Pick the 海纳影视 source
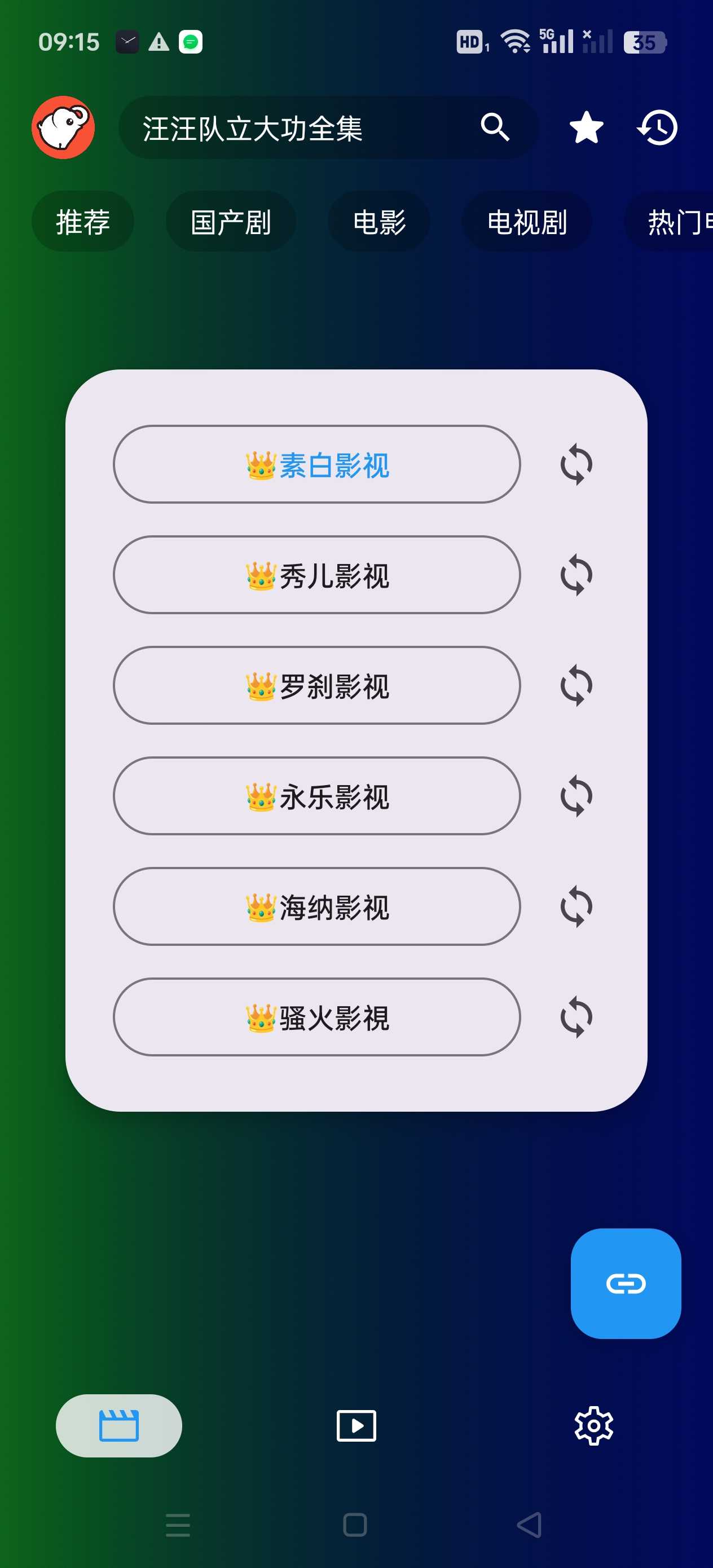The width and height of the screenshot is (713, 1568). pos(316,906)
